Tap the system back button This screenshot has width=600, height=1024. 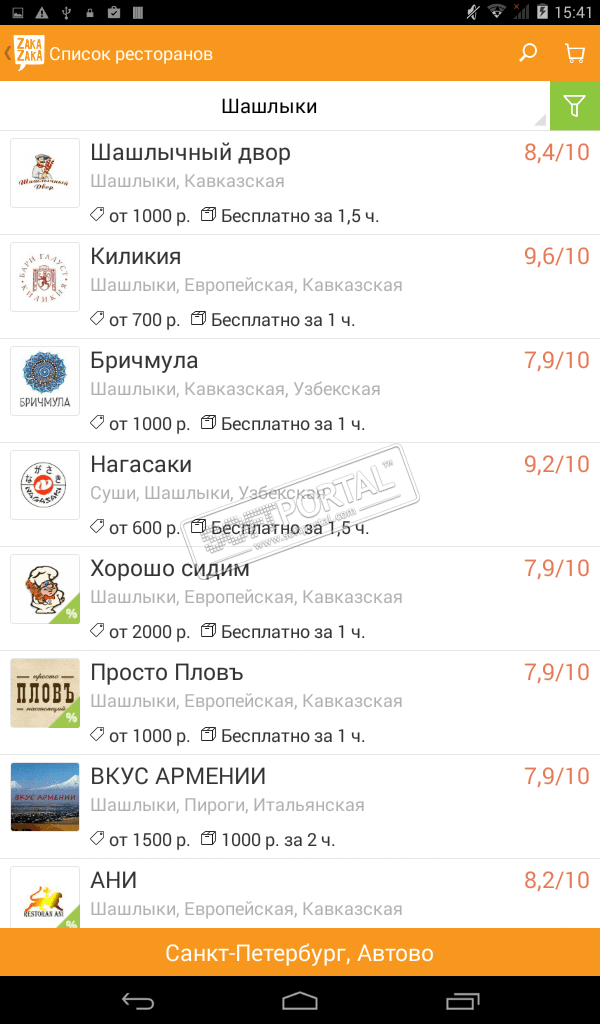tap(138, 1000)
